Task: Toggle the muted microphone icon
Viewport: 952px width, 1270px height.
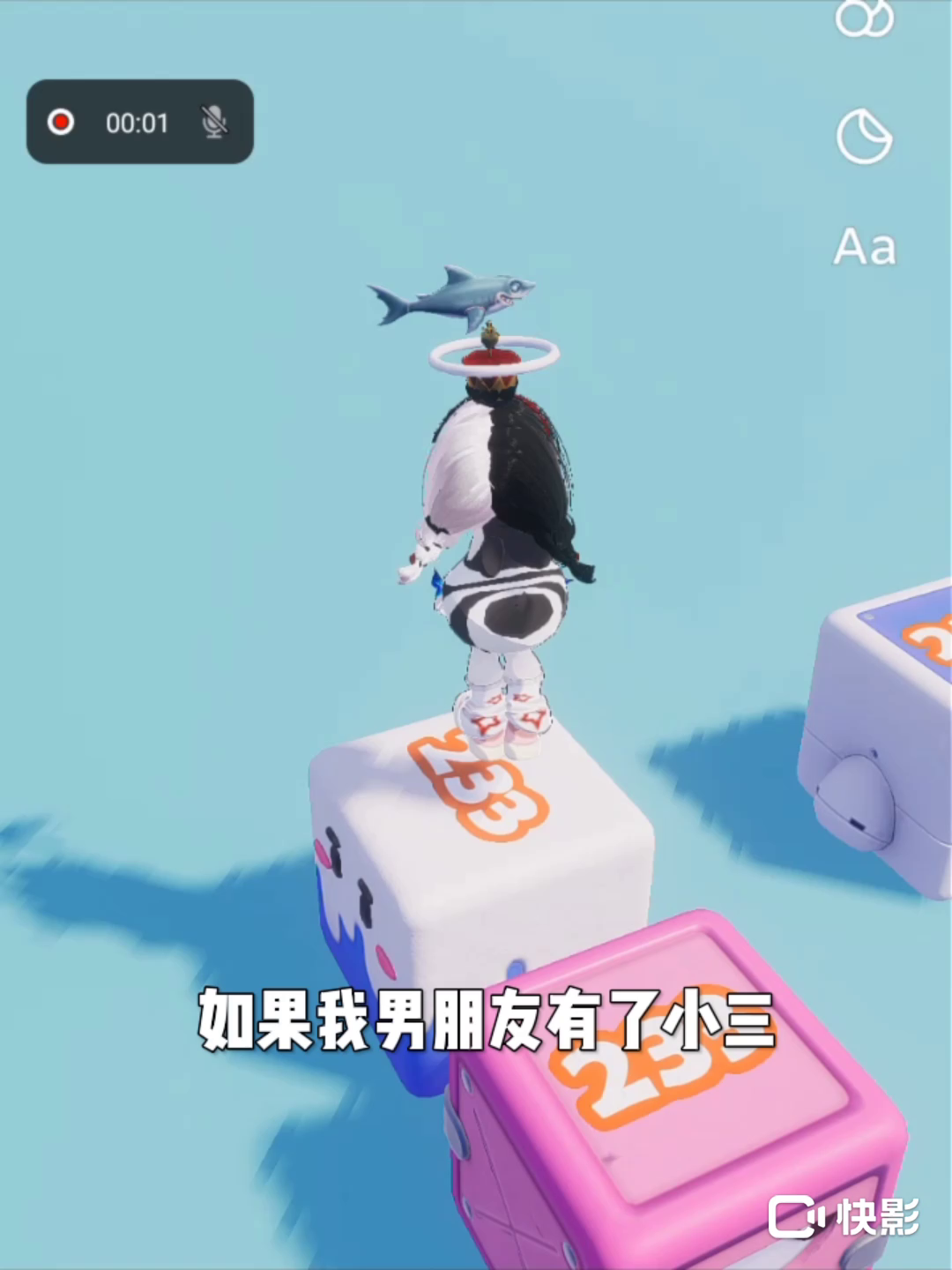Action: pos(213,122)
